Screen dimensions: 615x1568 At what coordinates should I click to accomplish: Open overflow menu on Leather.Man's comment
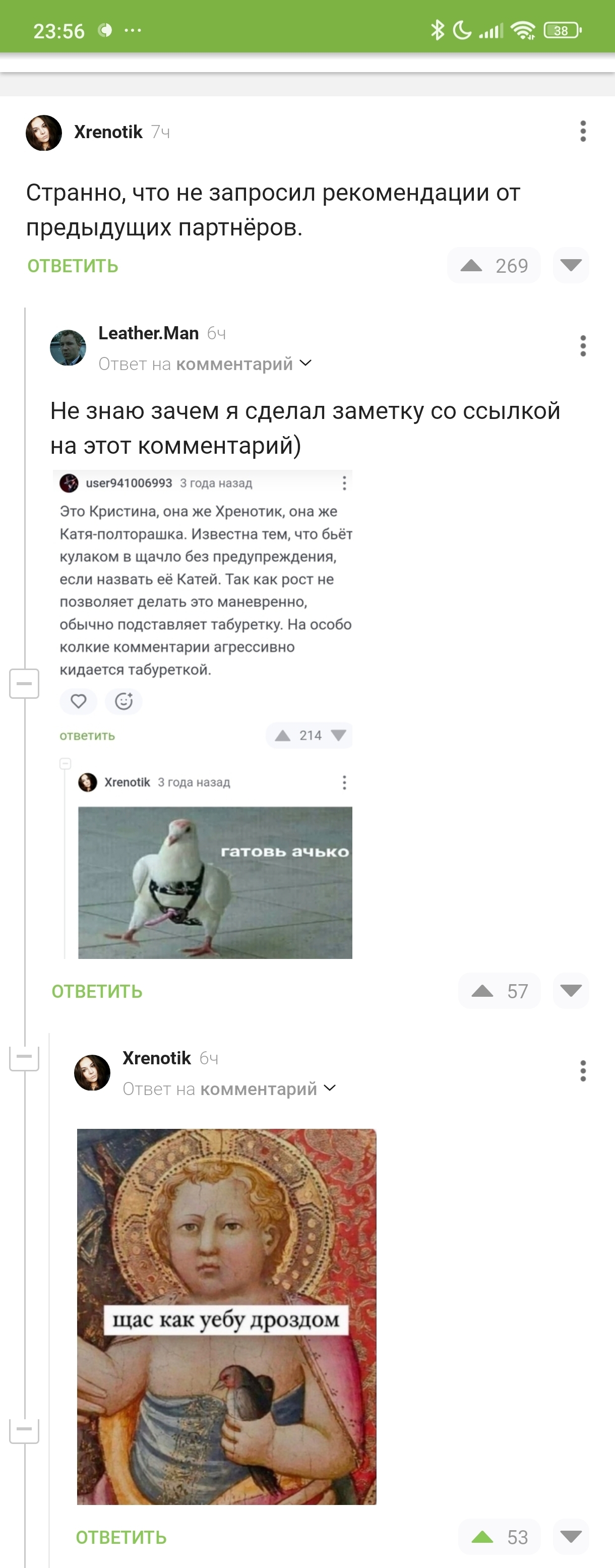tap(583, 346)
